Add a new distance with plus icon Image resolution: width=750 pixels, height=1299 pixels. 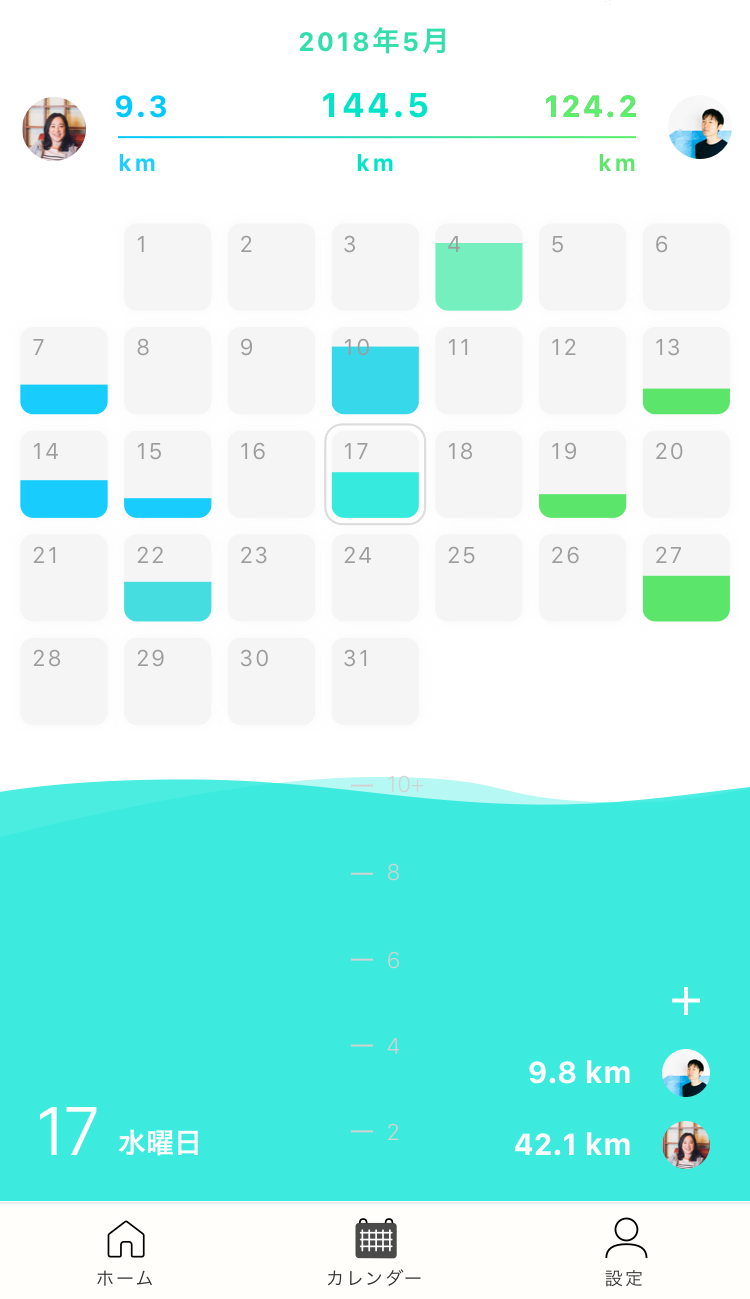click(x=686, y=1001)
